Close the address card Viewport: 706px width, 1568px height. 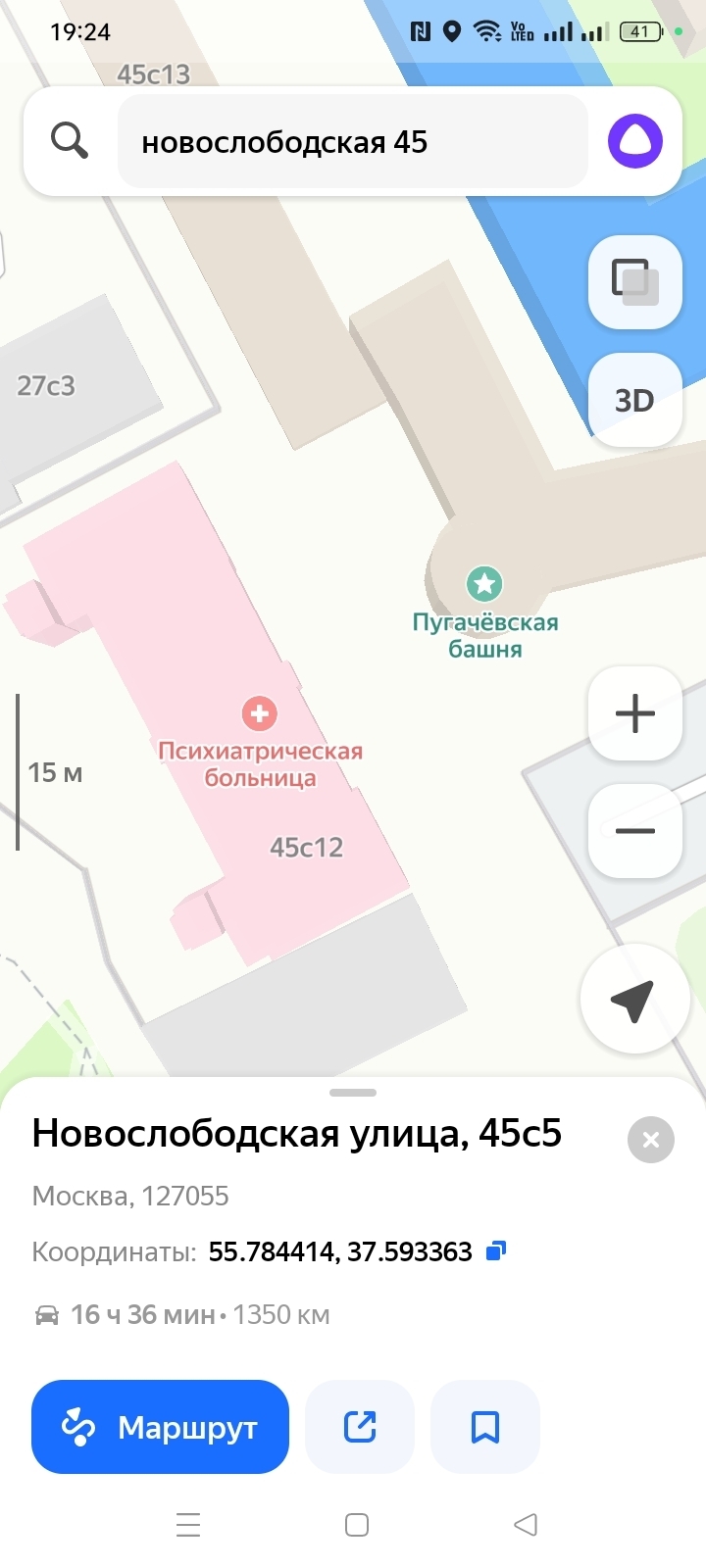[x=650, y=1140]
